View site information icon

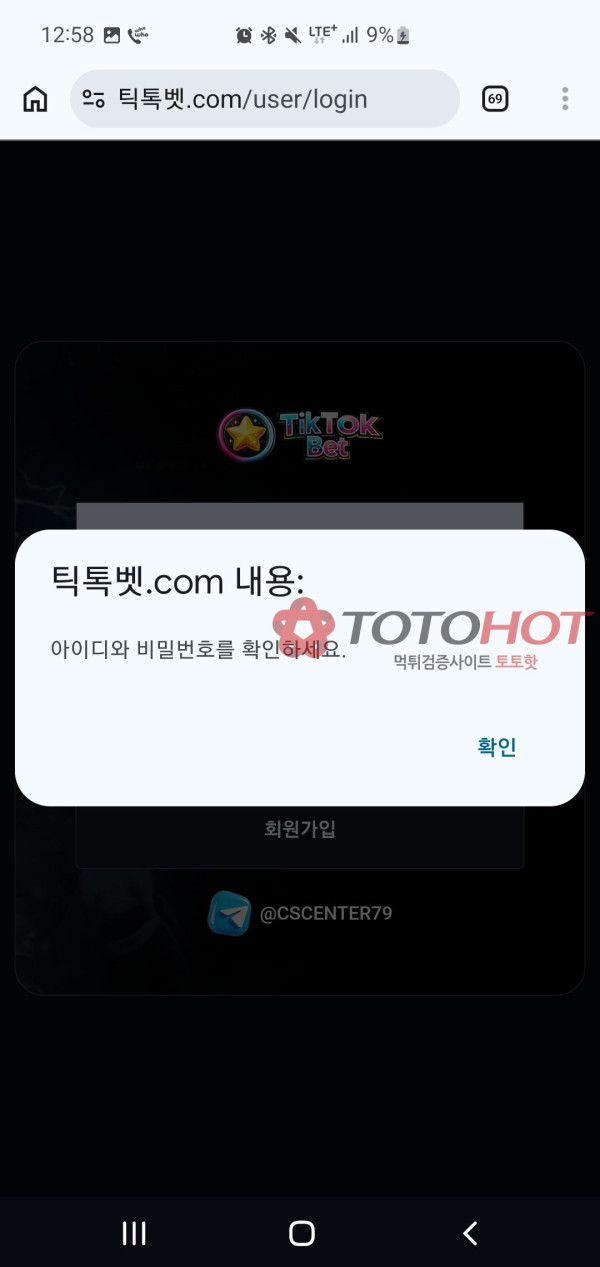[x=94, y=99]
